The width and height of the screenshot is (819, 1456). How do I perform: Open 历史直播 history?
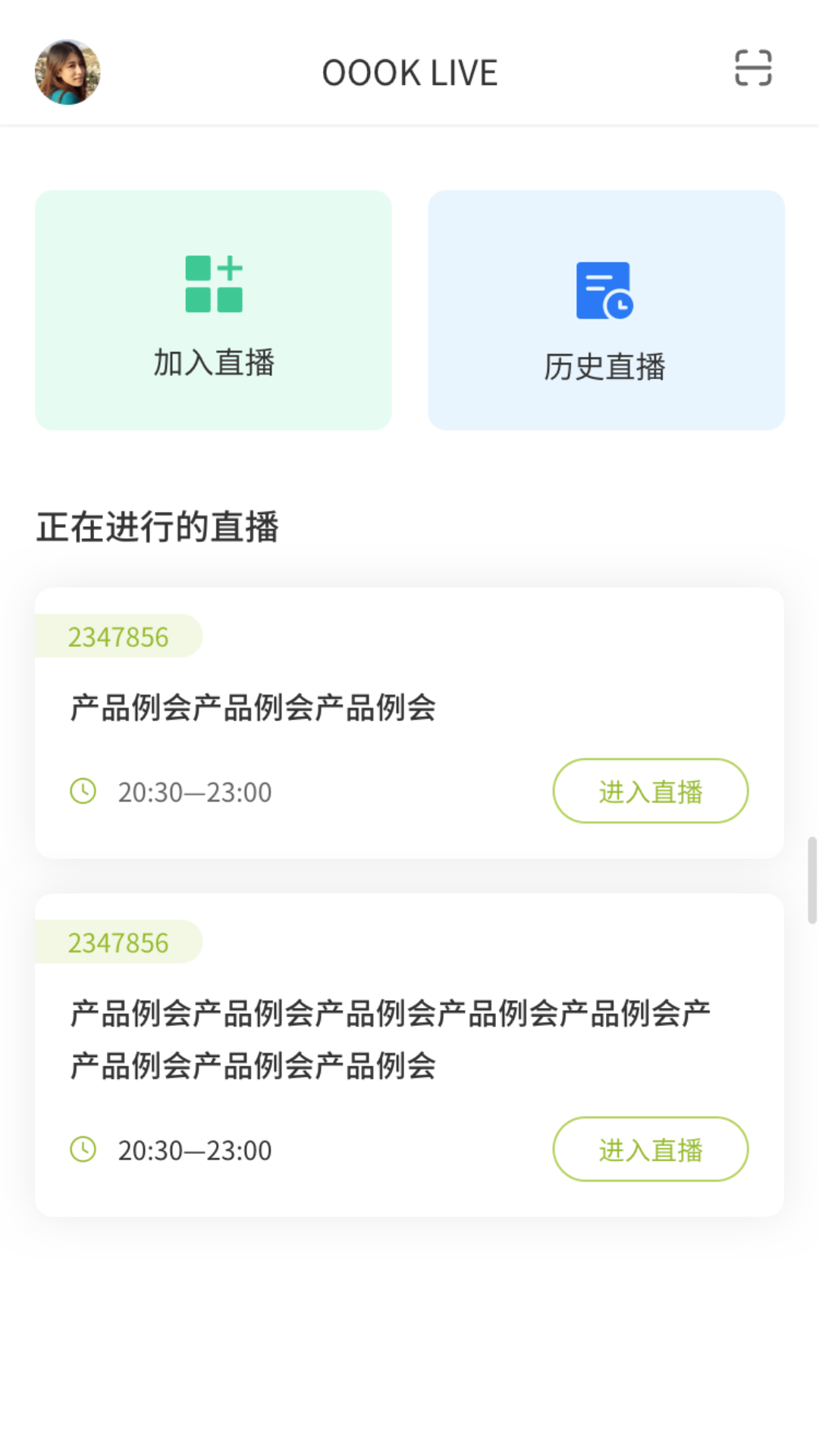coord(606,310)
